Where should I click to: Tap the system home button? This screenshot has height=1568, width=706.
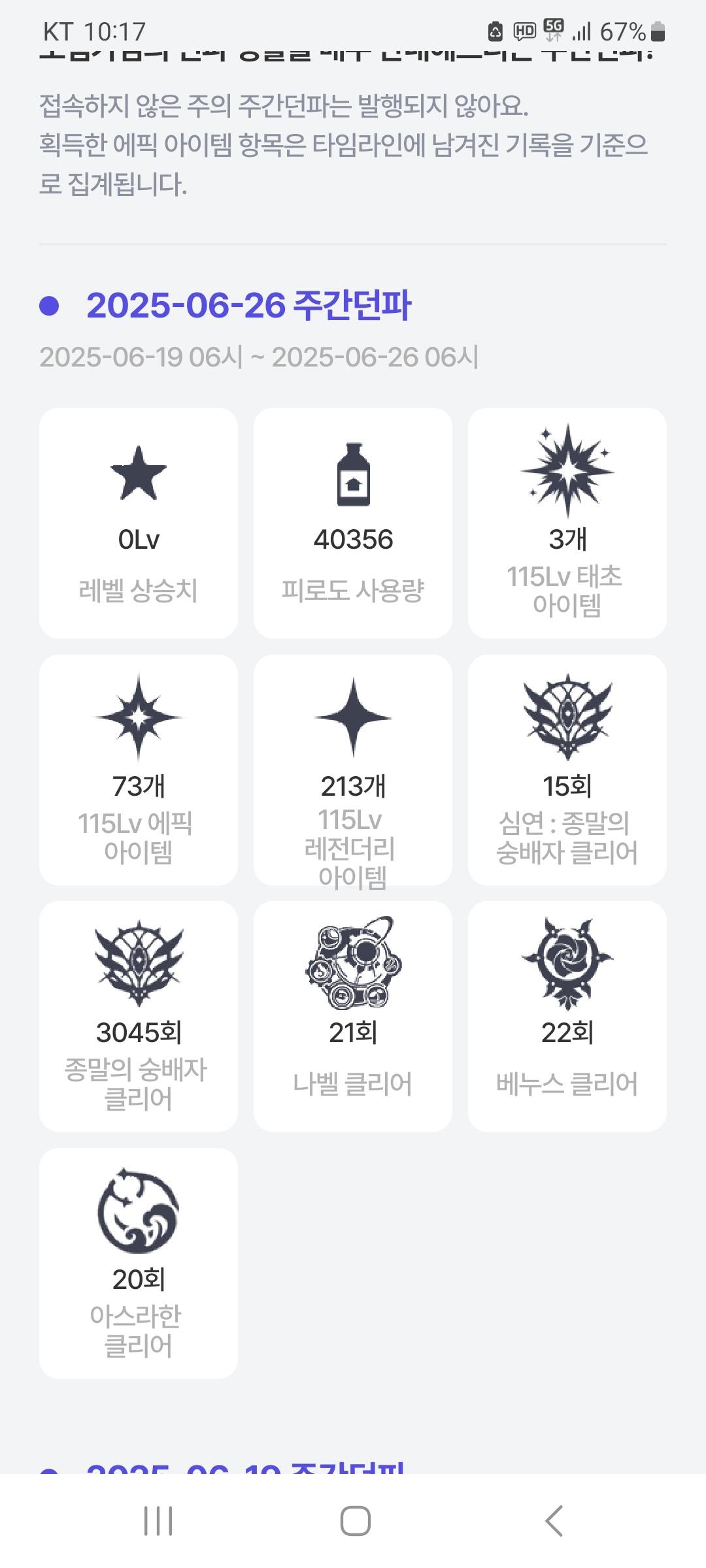click(x=355, y=1520)
